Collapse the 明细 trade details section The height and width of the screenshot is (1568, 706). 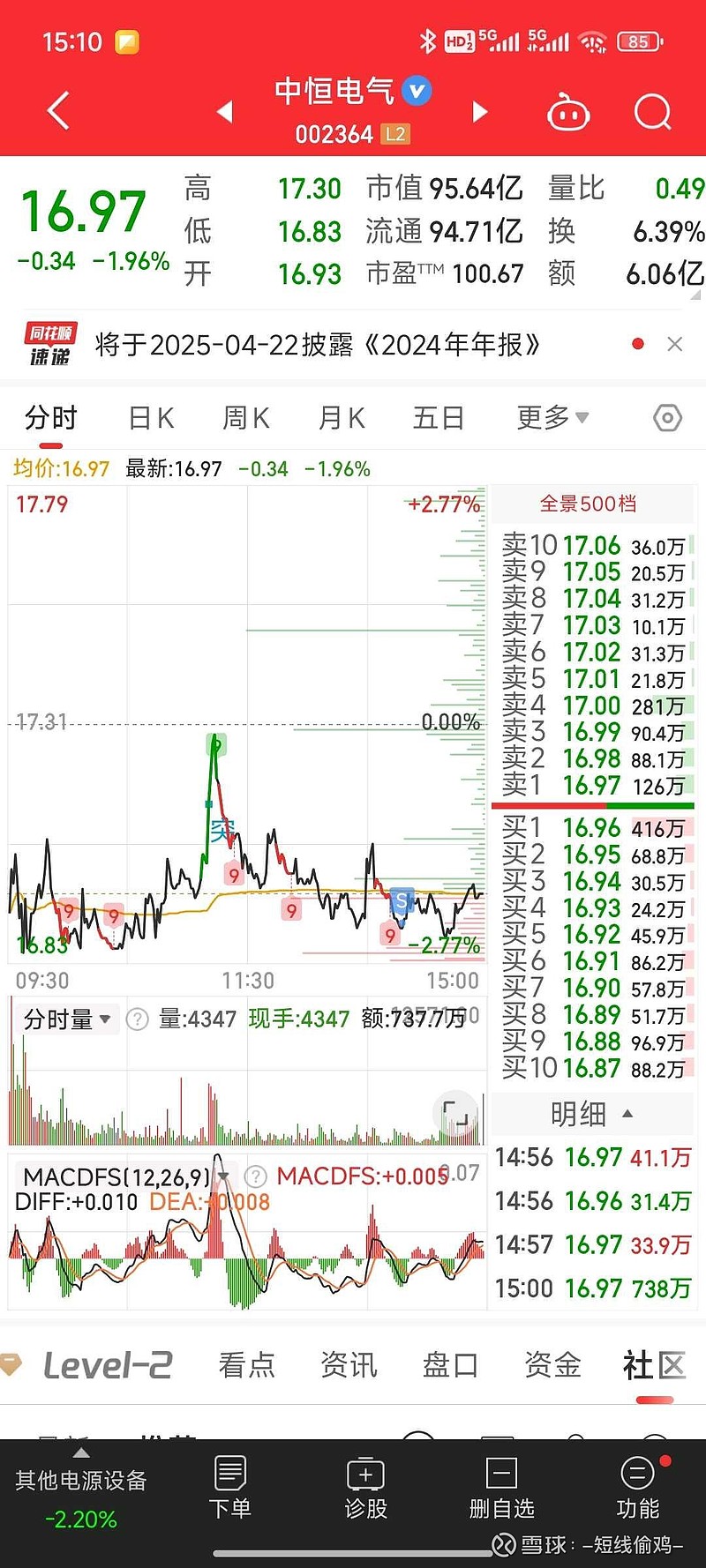[591, 1114]
